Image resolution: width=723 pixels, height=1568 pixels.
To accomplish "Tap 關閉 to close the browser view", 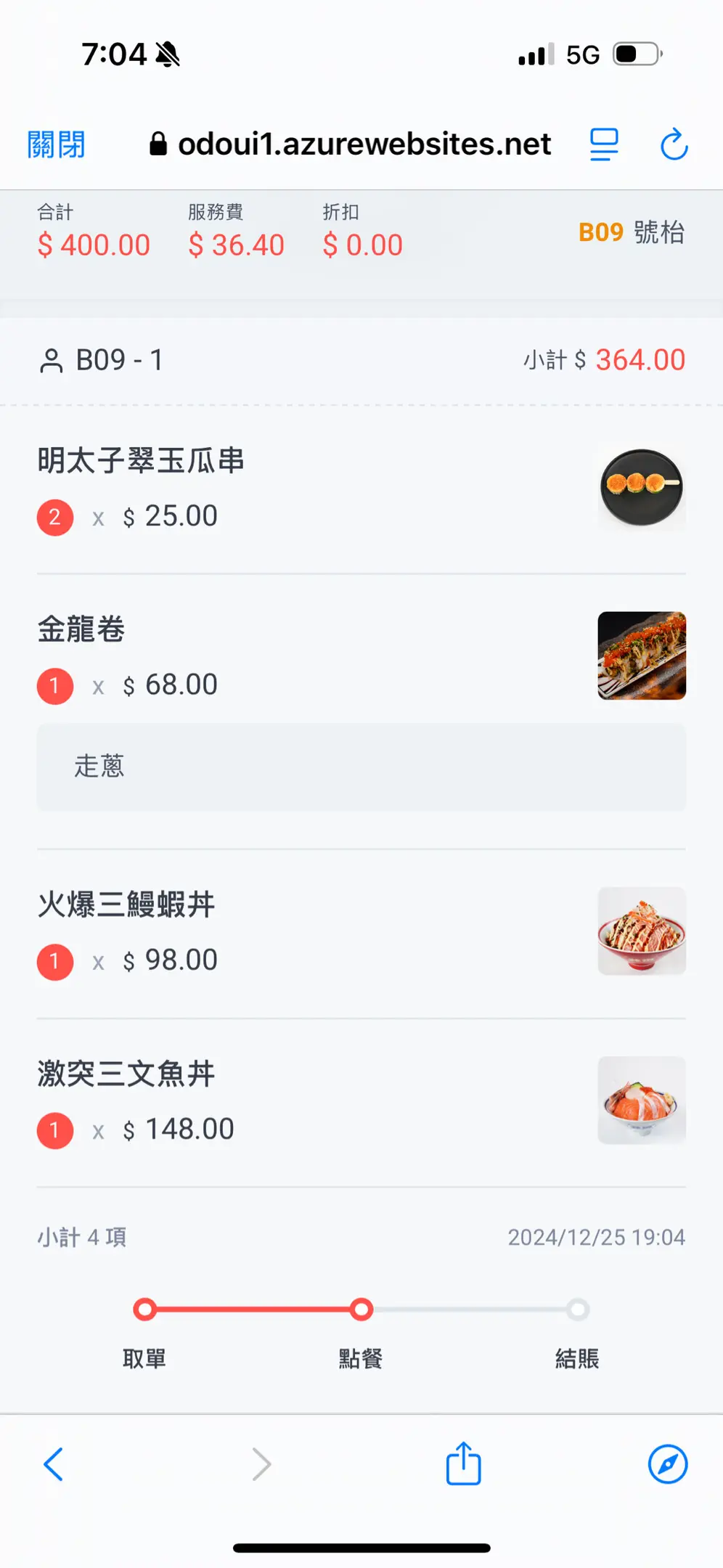I will (56, 144).
